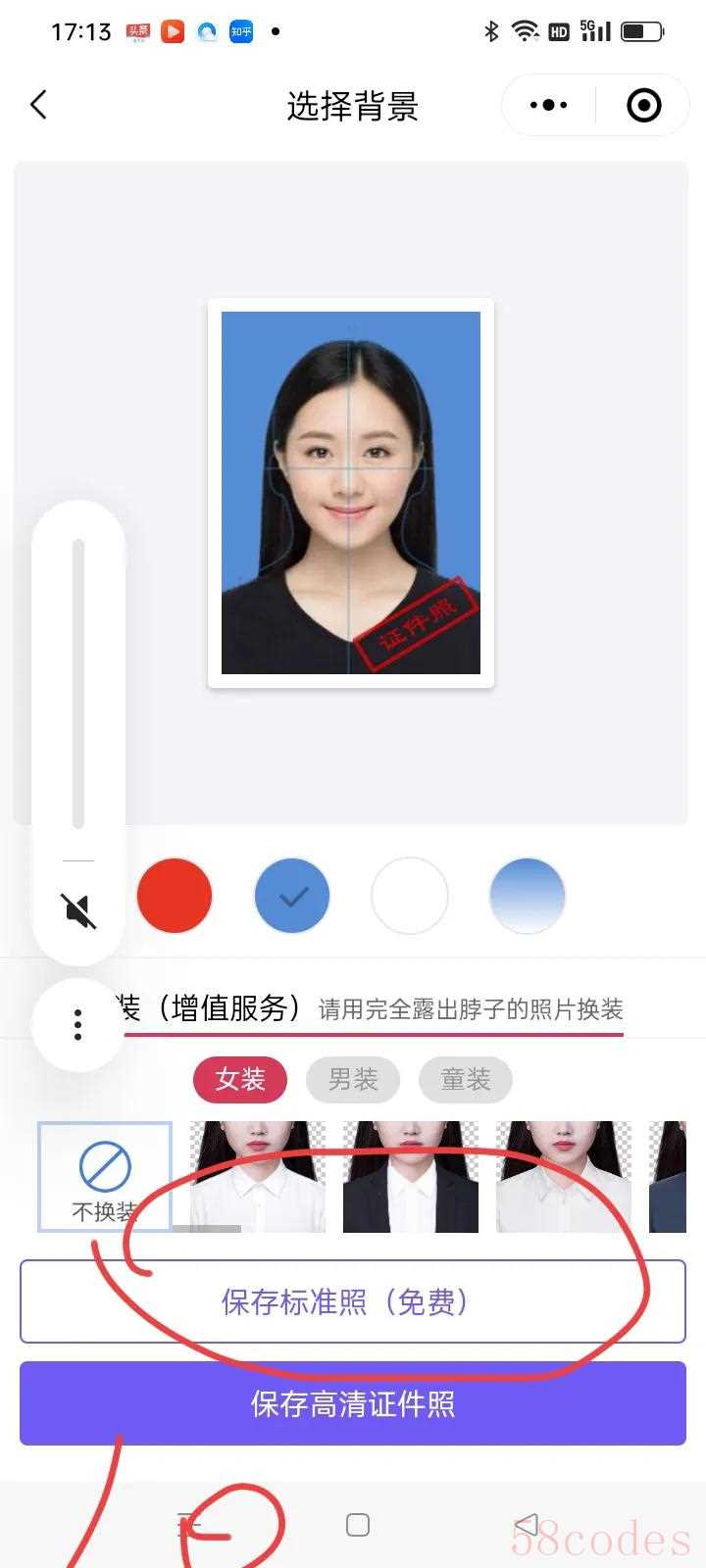Tap 保存标准照（免费）button
The height and width of the screenshot is (1568, 706).
tap(353, 1302)
